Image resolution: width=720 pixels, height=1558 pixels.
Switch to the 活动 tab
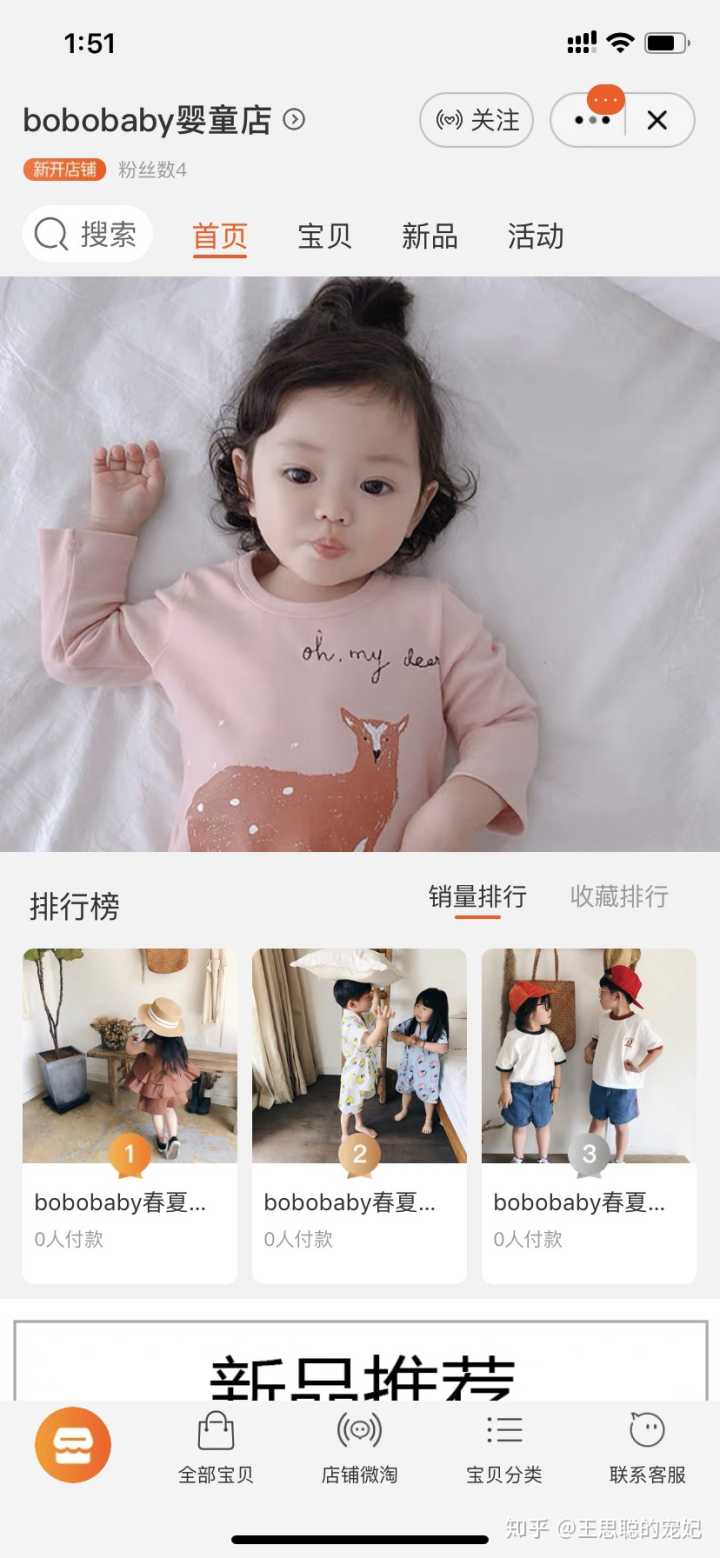point(535,236)
